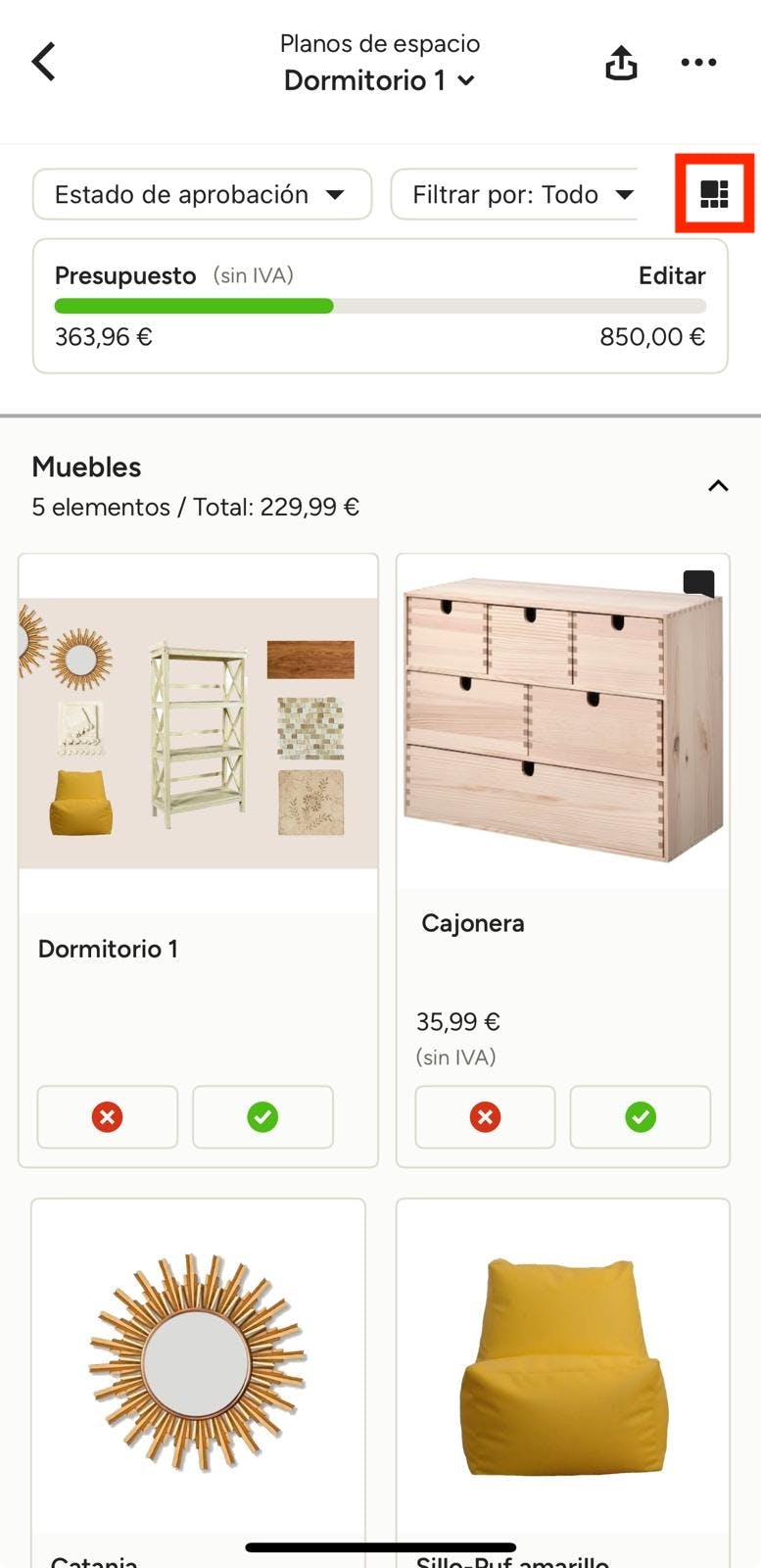Share this space plan
Screen dimensions: 761x1568
click(x=621, y=63)
